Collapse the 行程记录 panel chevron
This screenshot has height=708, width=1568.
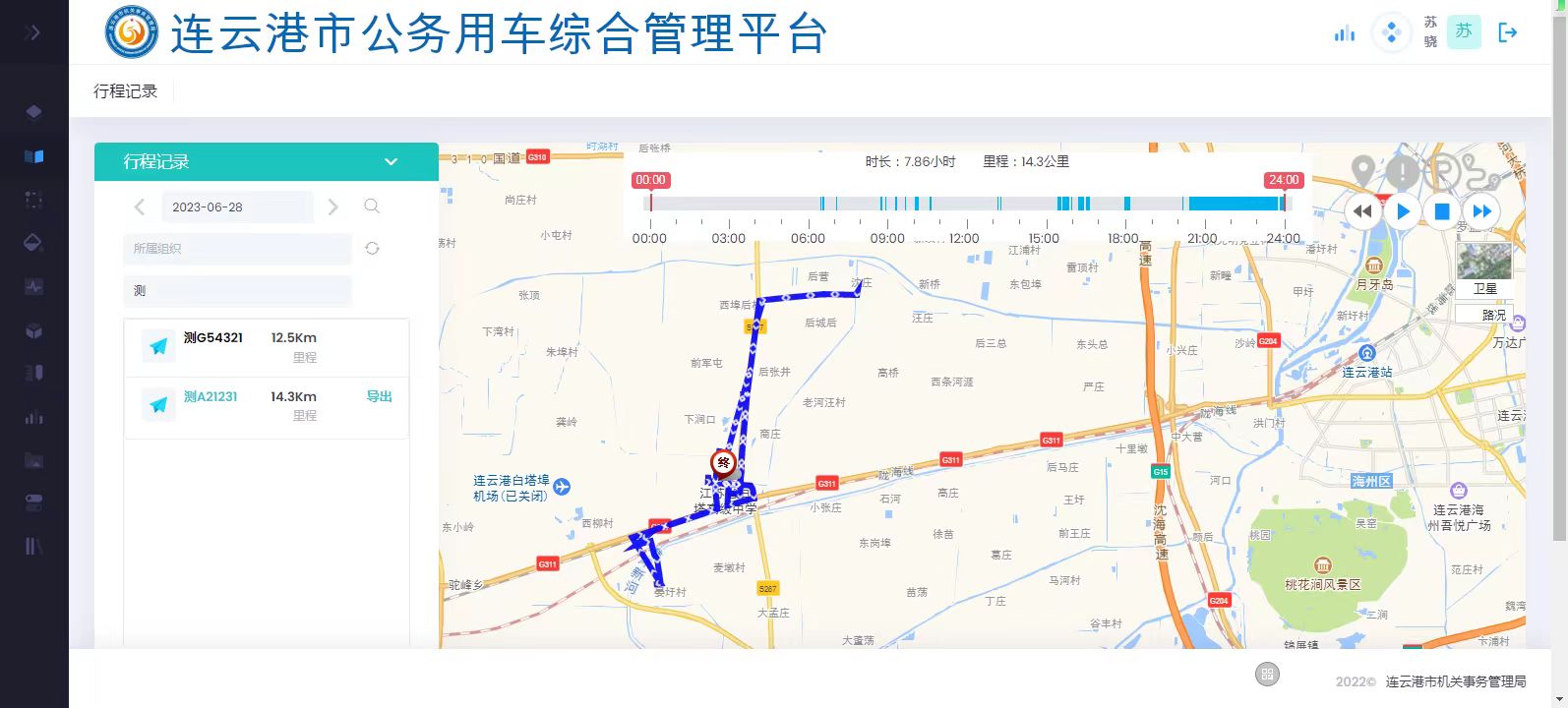click(x=391, y=162)
